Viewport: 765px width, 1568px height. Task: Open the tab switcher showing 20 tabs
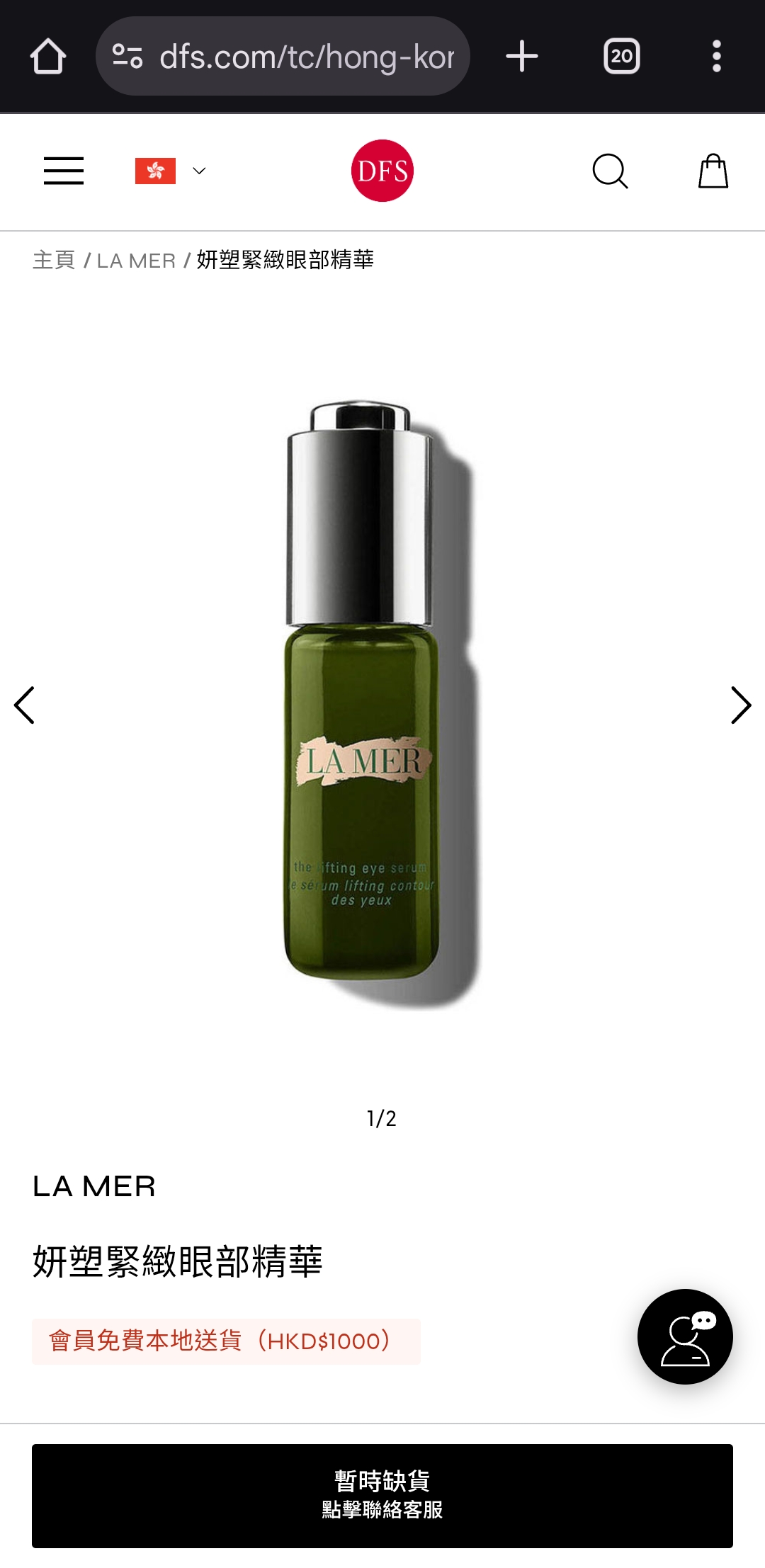[621, 57]
